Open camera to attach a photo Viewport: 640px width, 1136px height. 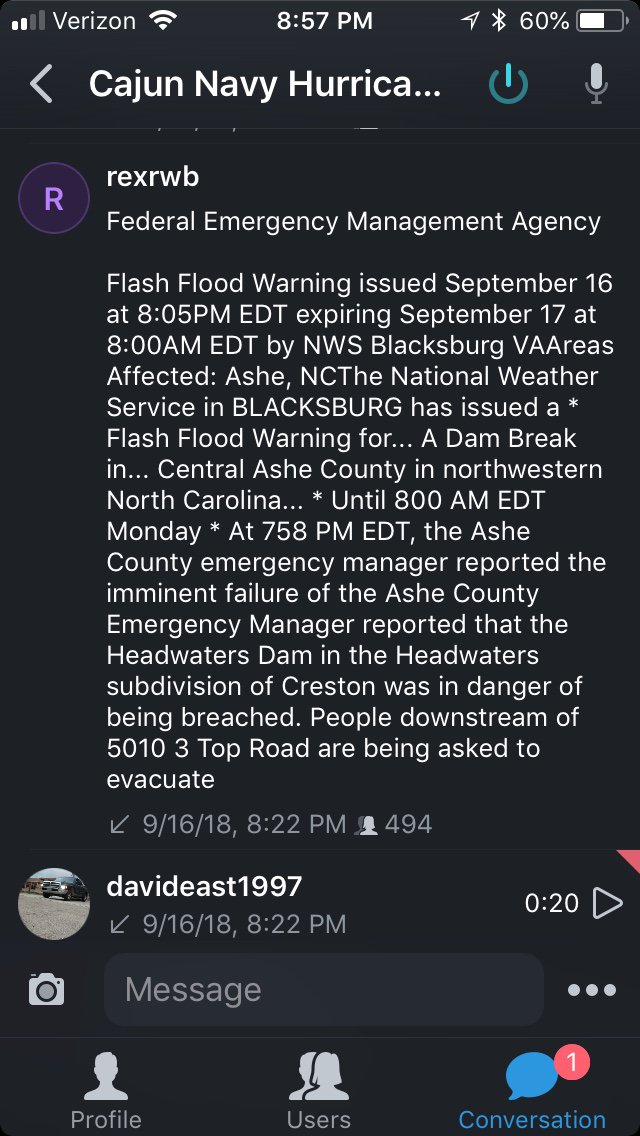pyautogui.click(x=46, y=990)
